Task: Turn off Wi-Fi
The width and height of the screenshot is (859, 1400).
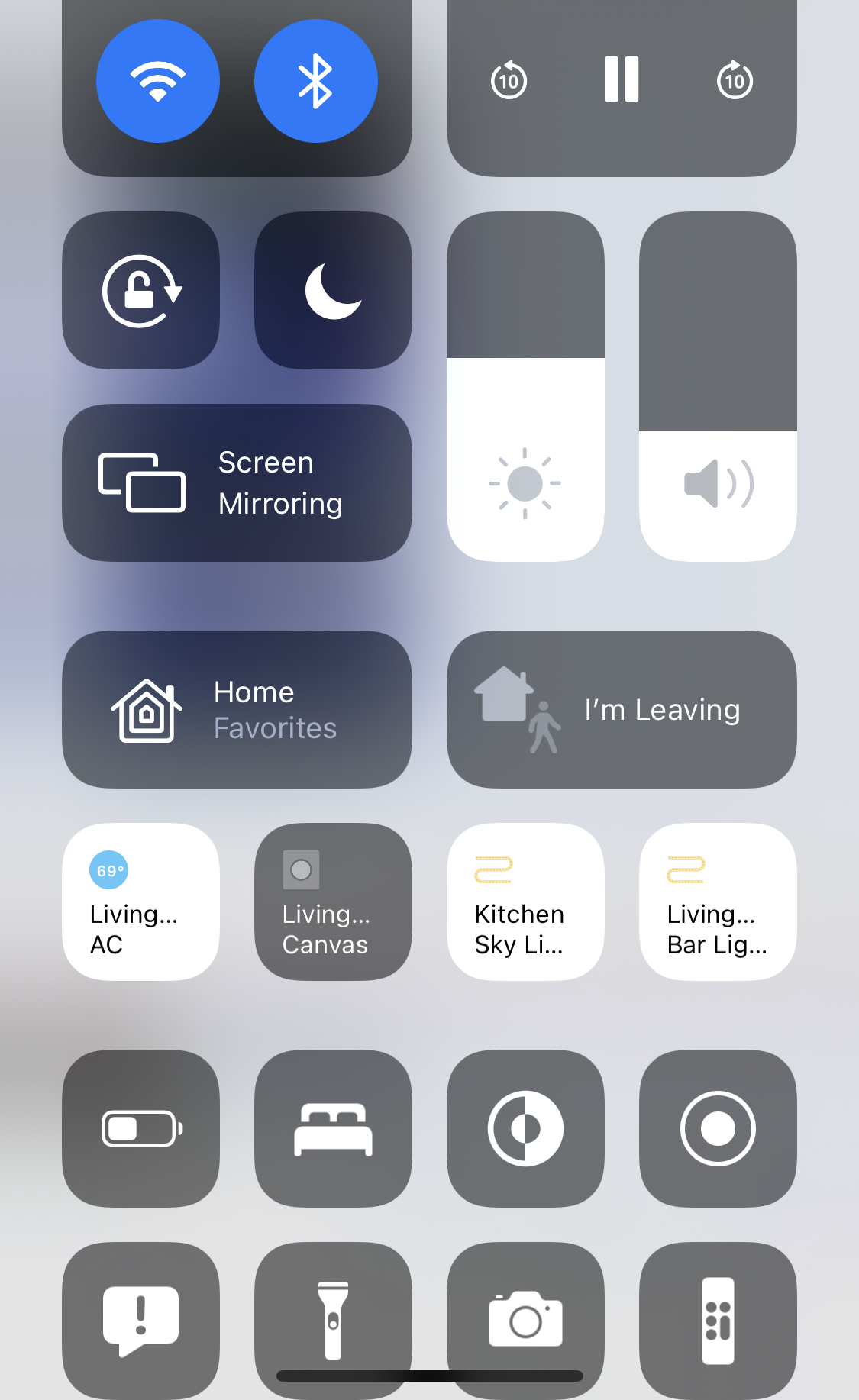Action: 158,81
